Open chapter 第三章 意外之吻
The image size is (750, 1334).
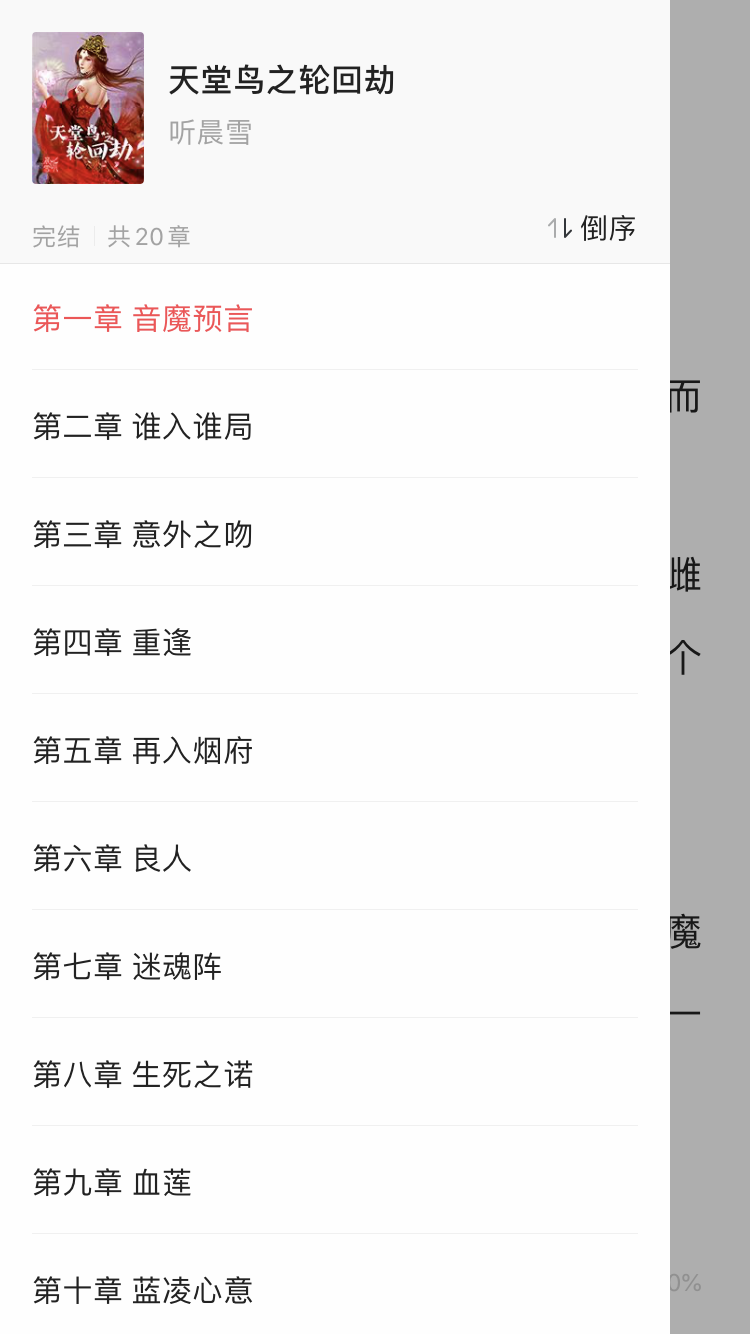click(143, 535)
